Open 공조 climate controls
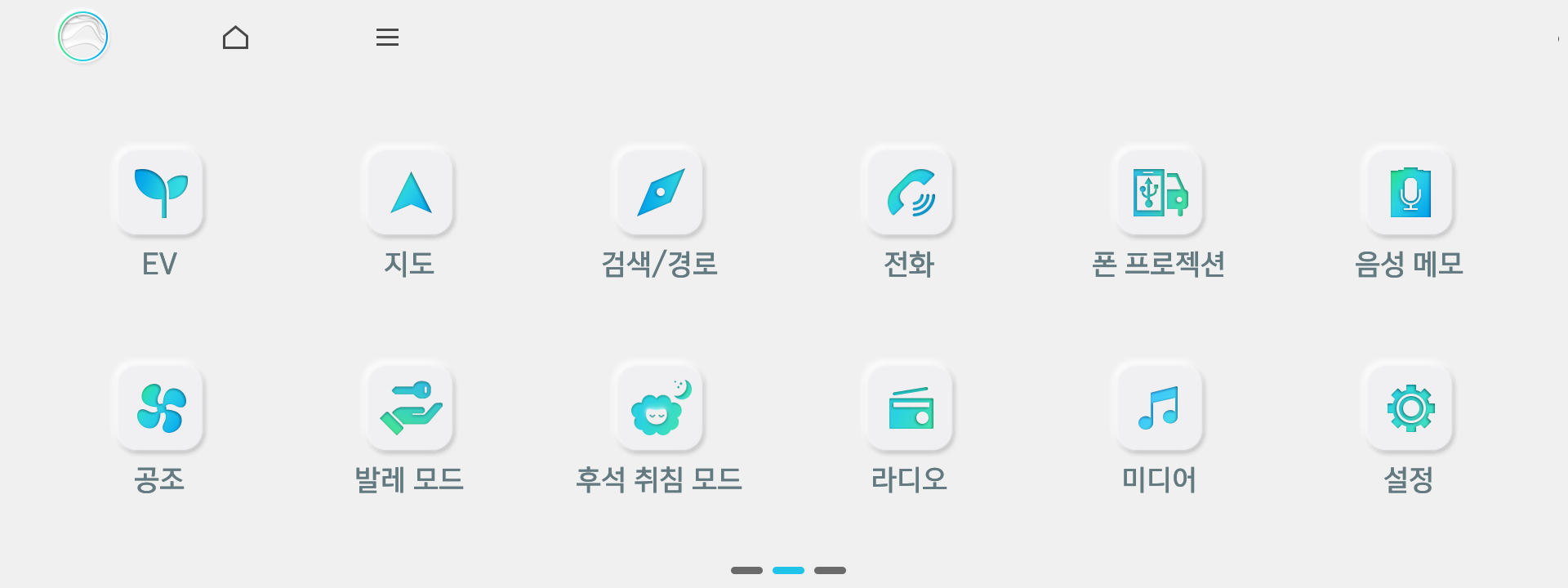The image size is (1568, 588). coord(160,408)
